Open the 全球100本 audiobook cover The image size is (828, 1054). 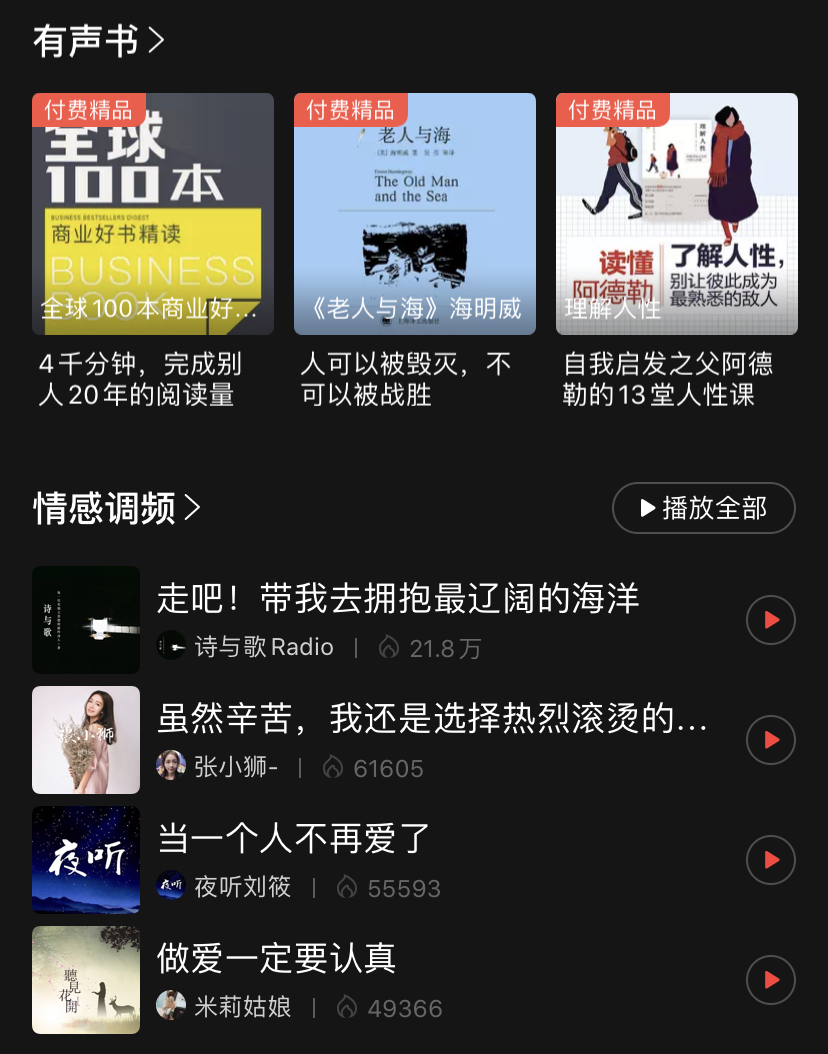coord(152,214)
